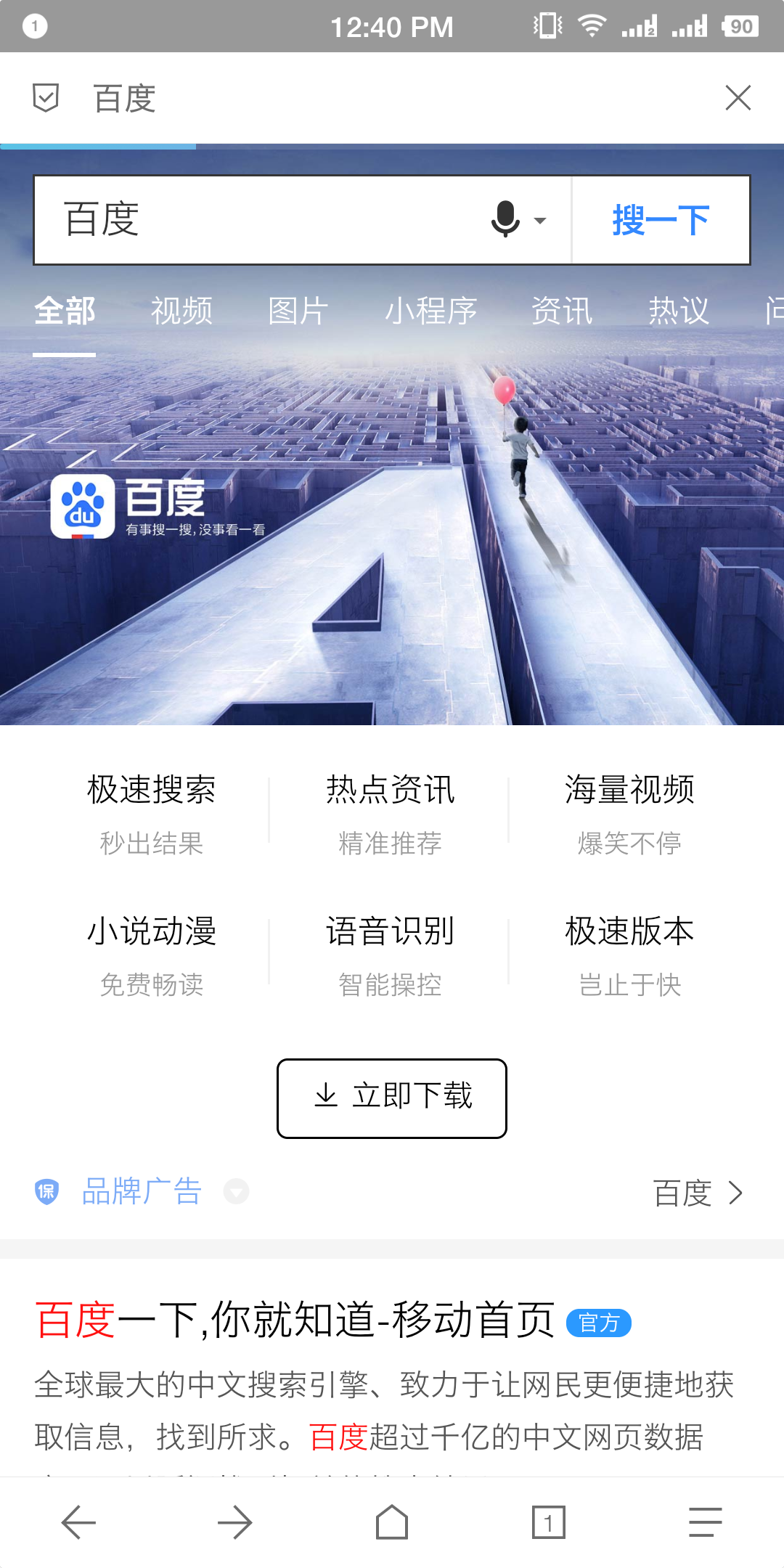
Task: Tap the 立即下载 download button
Action: tap(392, 1098)
